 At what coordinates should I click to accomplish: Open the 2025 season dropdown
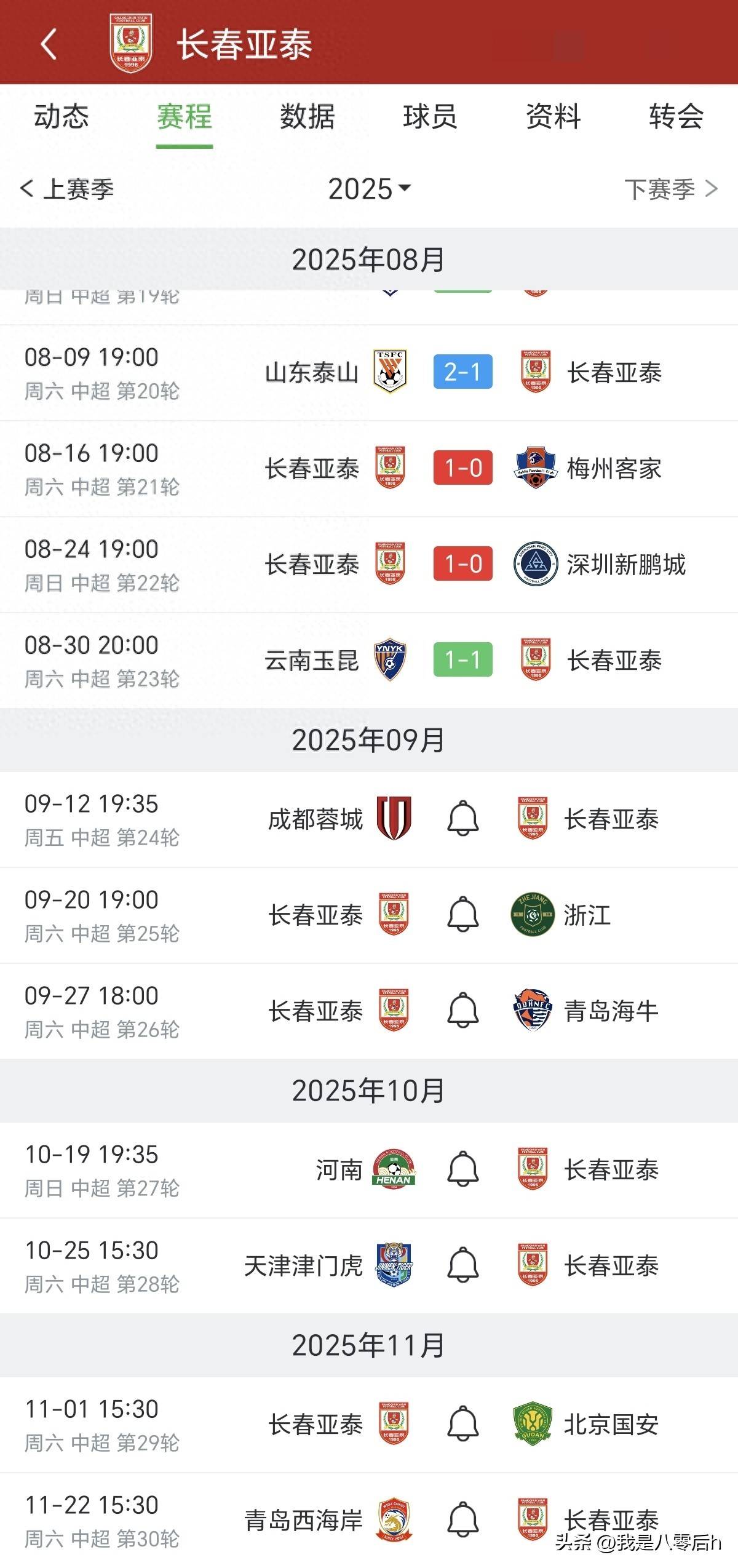pos(368,190)
